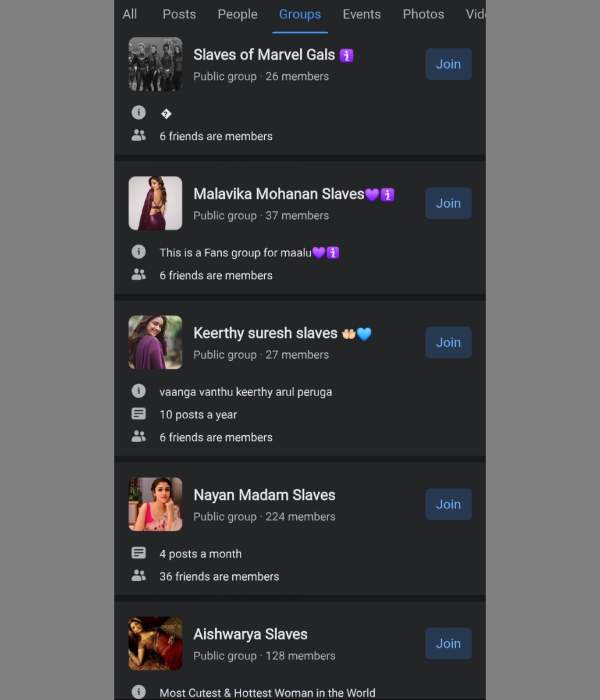
Task: Join the Slaves of Marvel Gals group
Action: pyautogui.click(x=448, y=64)
